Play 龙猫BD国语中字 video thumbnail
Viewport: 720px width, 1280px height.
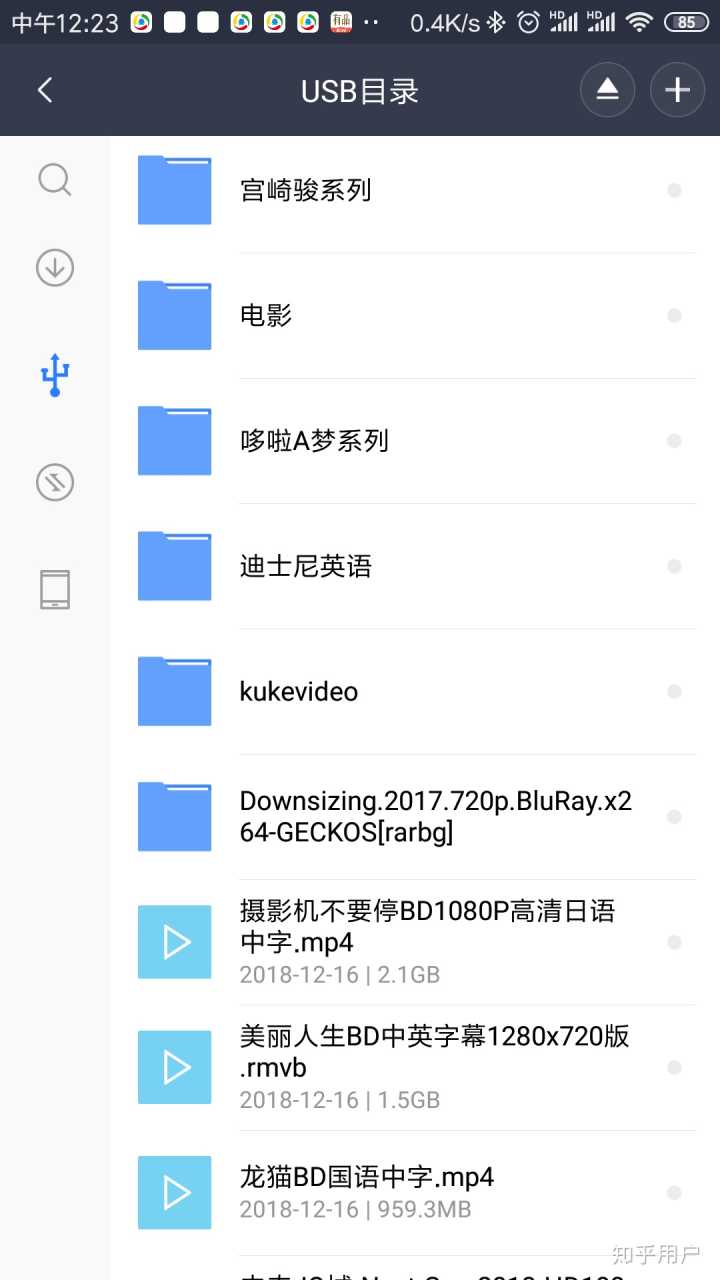(x=174, y=1192)
